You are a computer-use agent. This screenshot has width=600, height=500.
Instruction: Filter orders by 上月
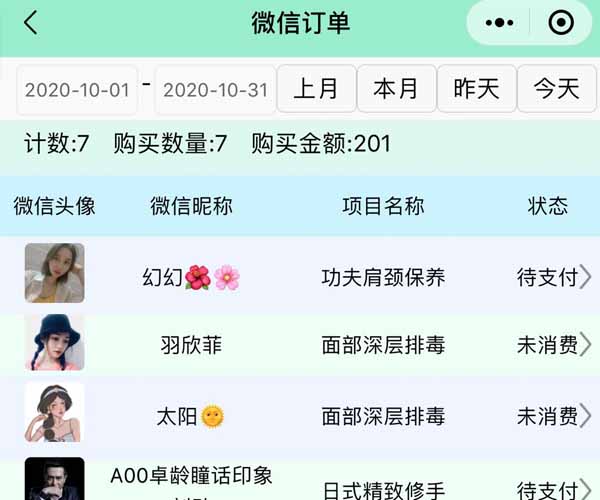316,89
